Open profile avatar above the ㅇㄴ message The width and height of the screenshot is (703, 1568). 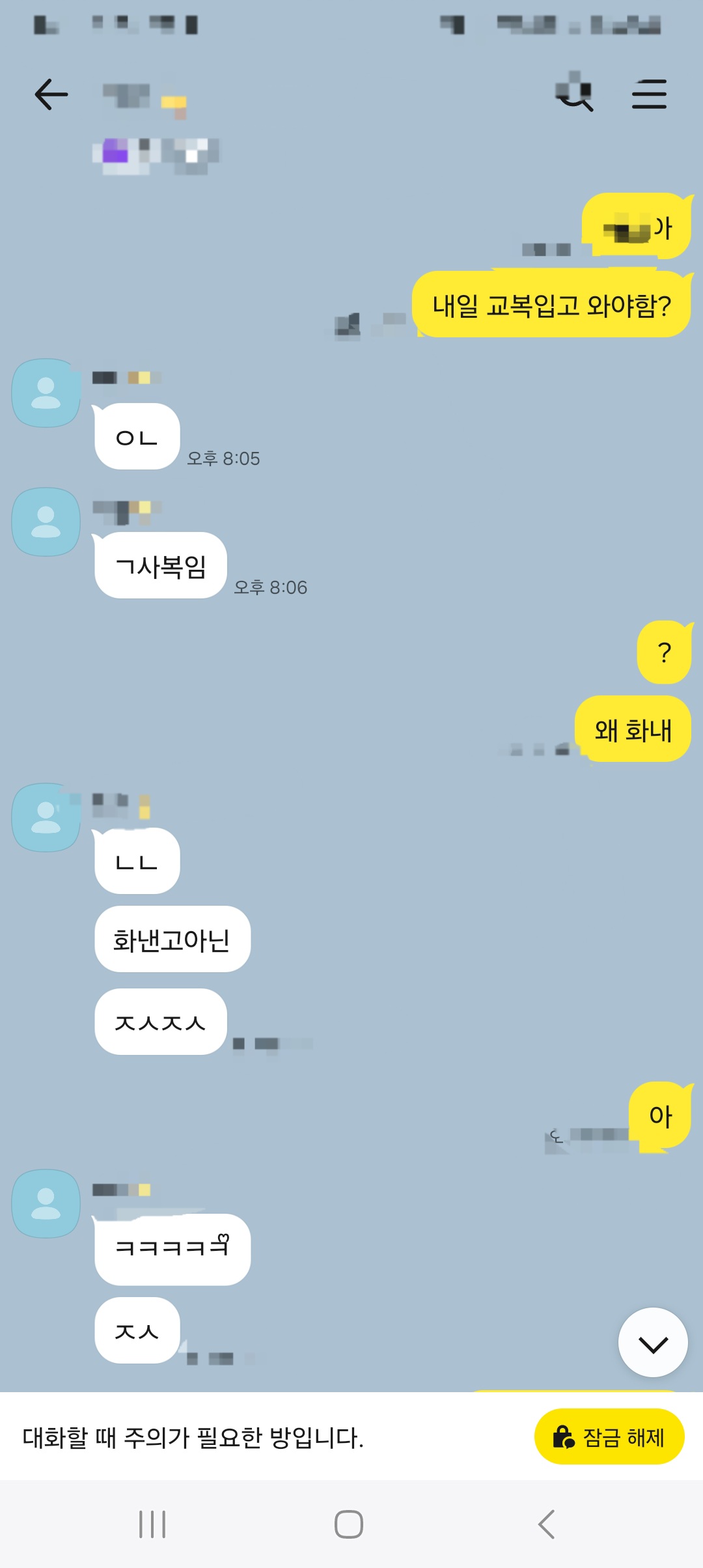click(46, 393)
